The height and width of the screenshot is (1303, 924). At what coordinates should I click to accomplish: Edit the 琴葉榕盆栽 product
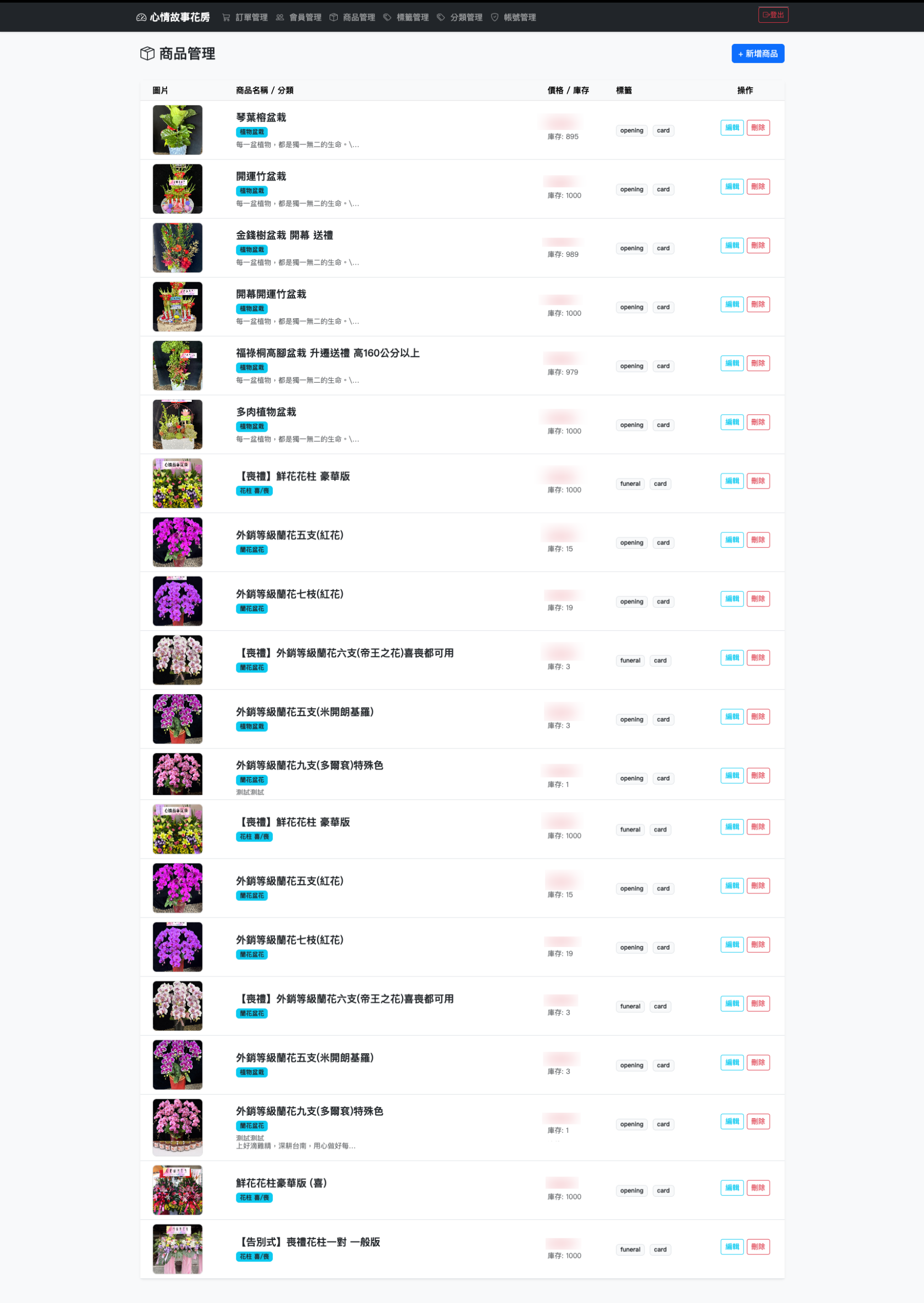click(x=732, y=127)
